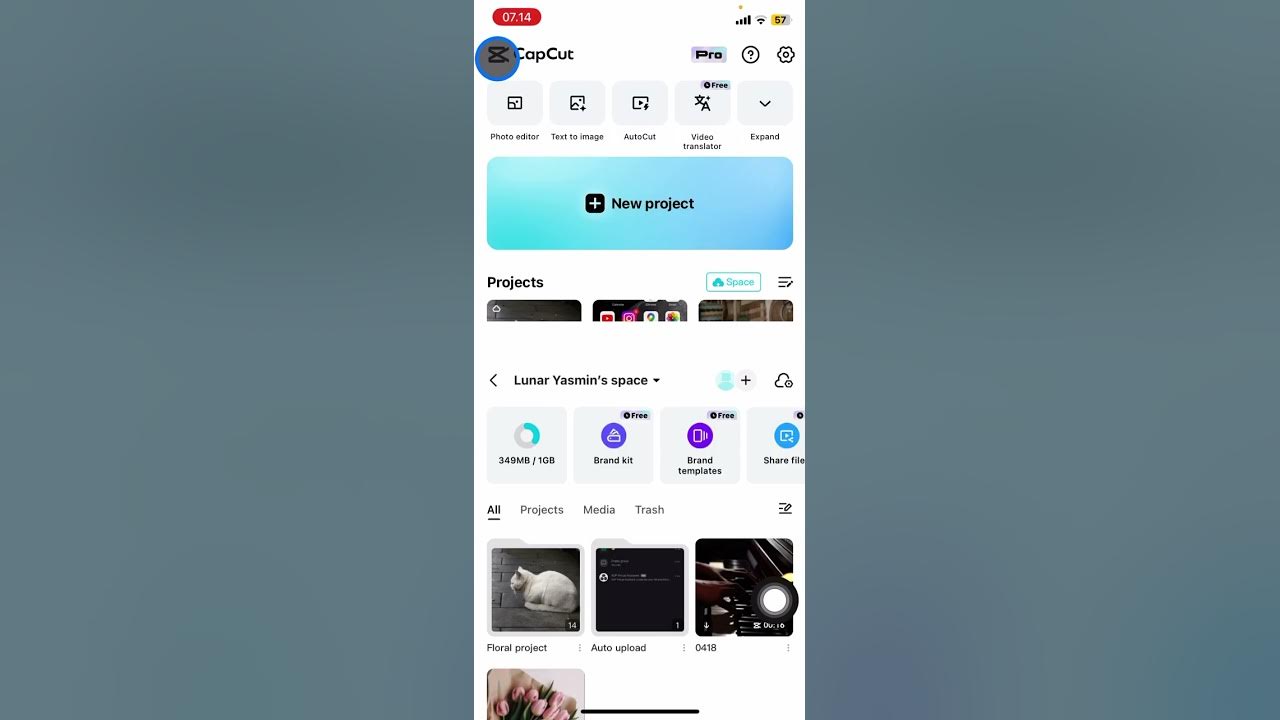The height and width of the screenshot is (720, 1280).
Task: Switch to the Projects tab
Action: (x=541, y=510)
